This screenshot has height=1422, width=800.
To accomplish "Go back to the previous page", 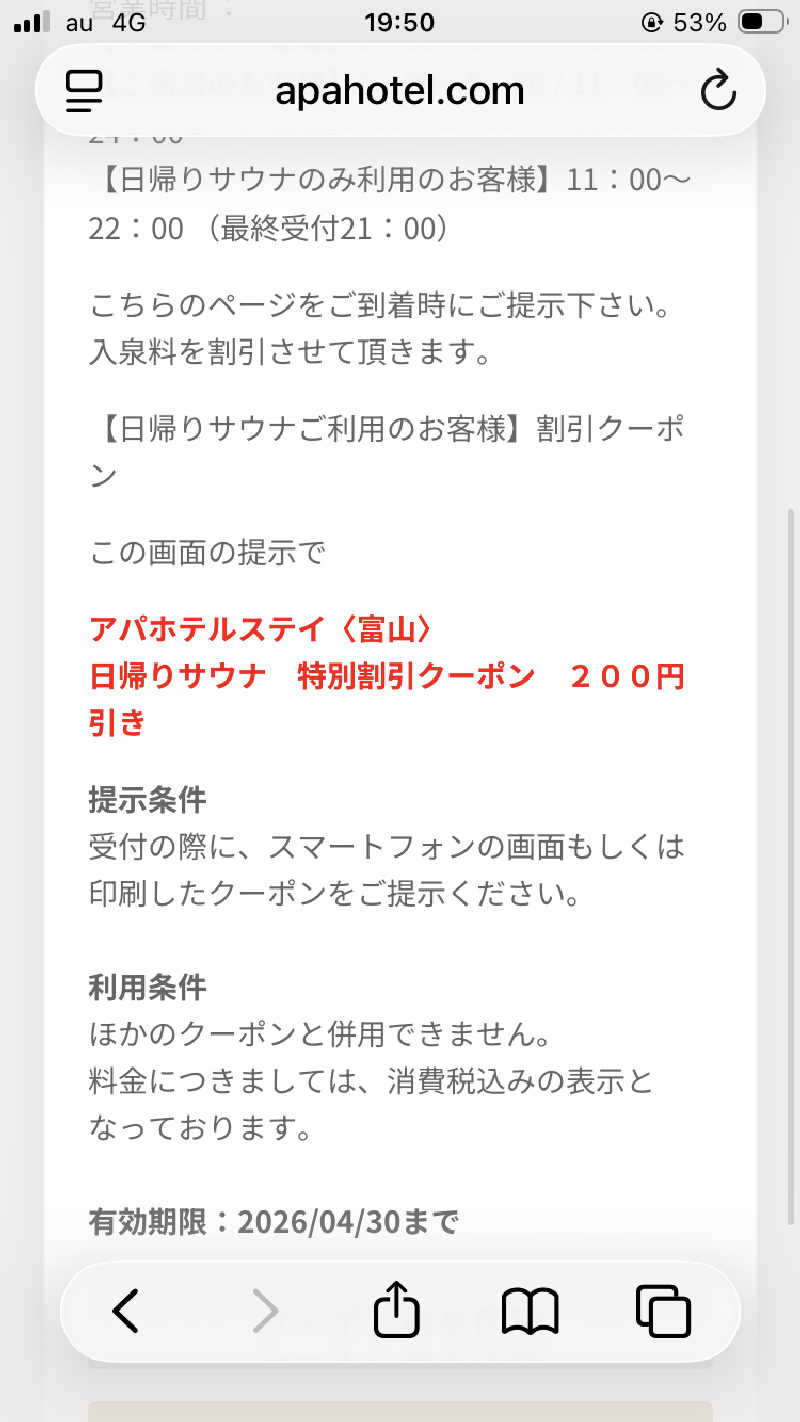I will coord(125,1310).
